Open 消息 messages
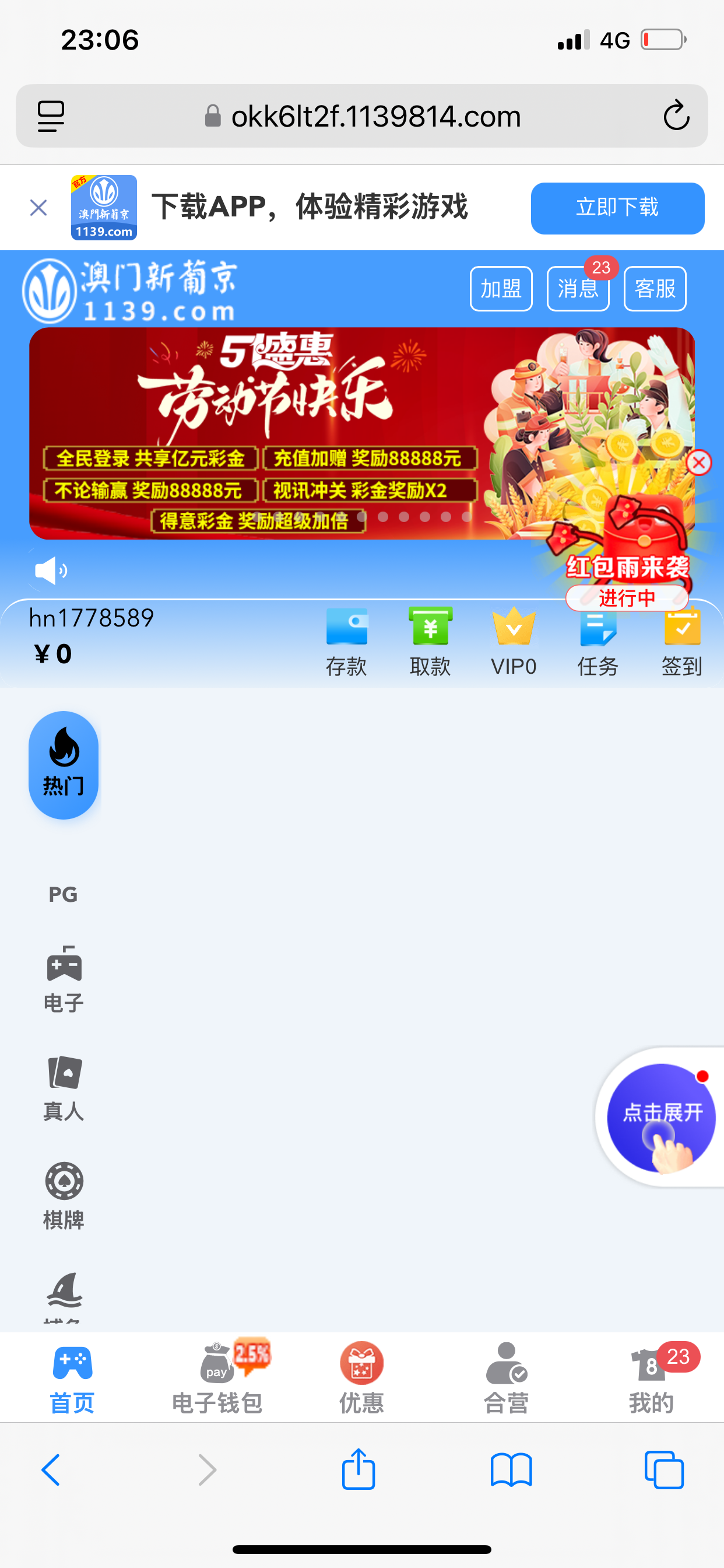Viewport: 724px width, 1568px height. pos(577,289)
